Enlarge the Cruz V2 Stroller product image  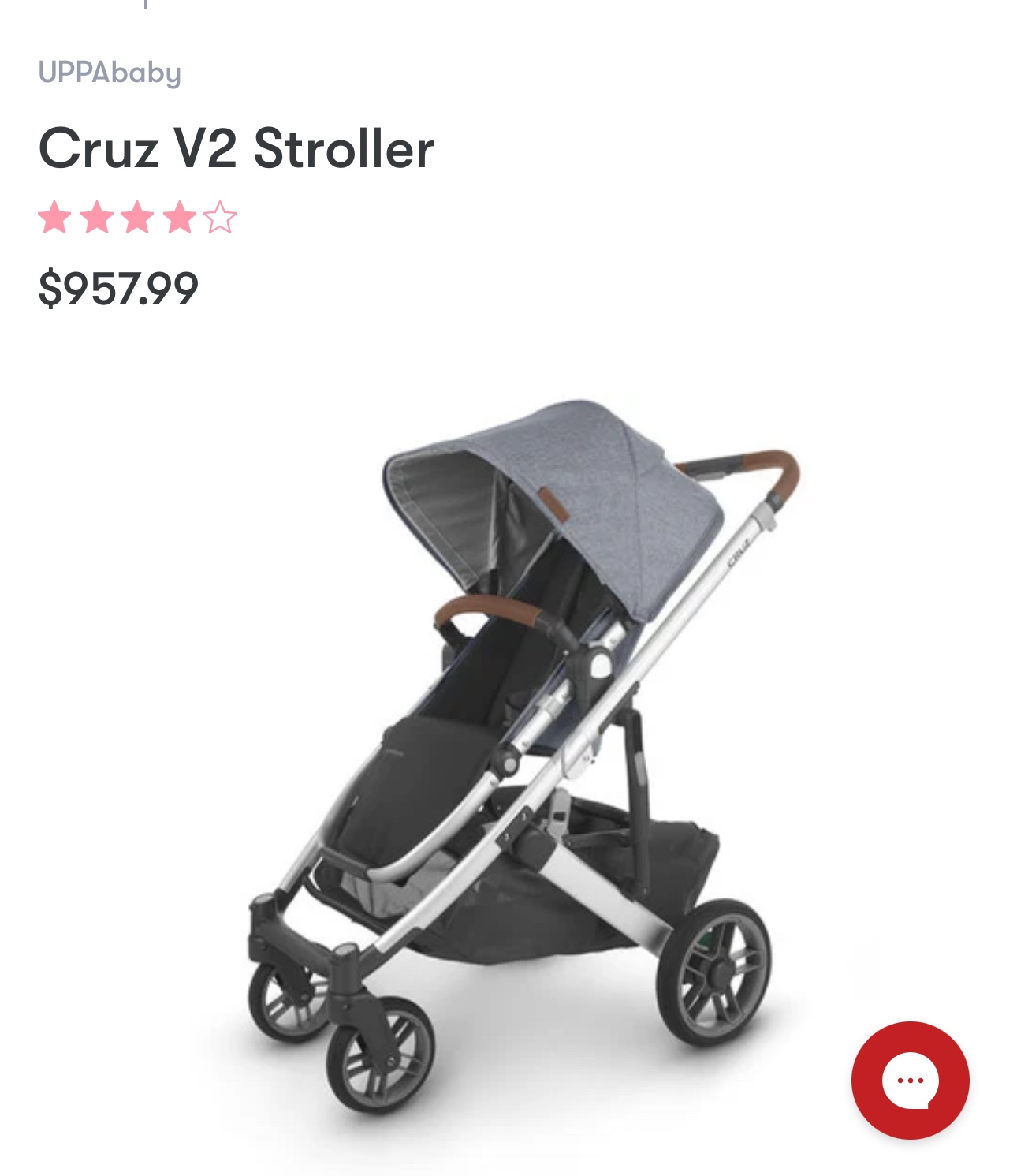(508, 757)
